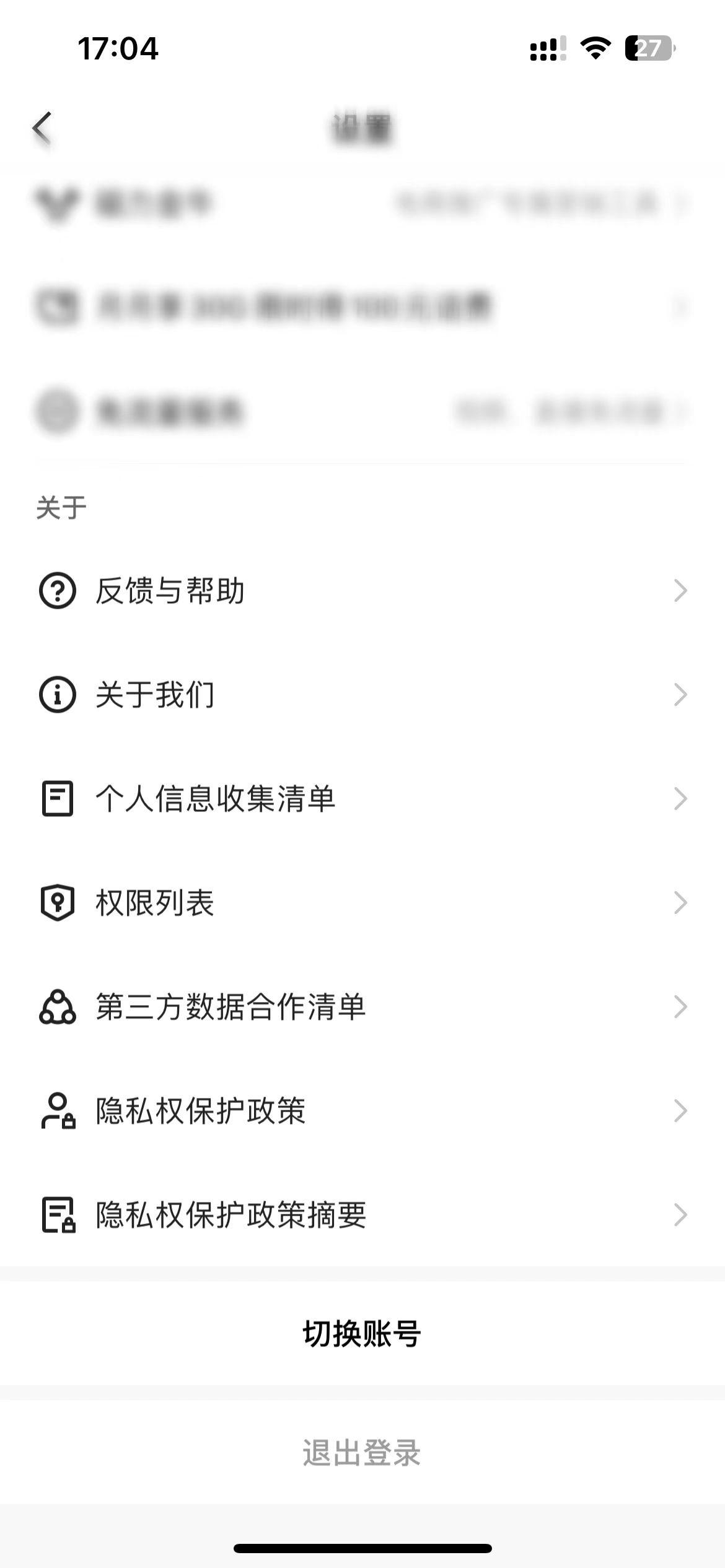Expand 权限列表 with its chevron arrow
Viewport: 725px width, 1568px height.
(x=679, y=904)
